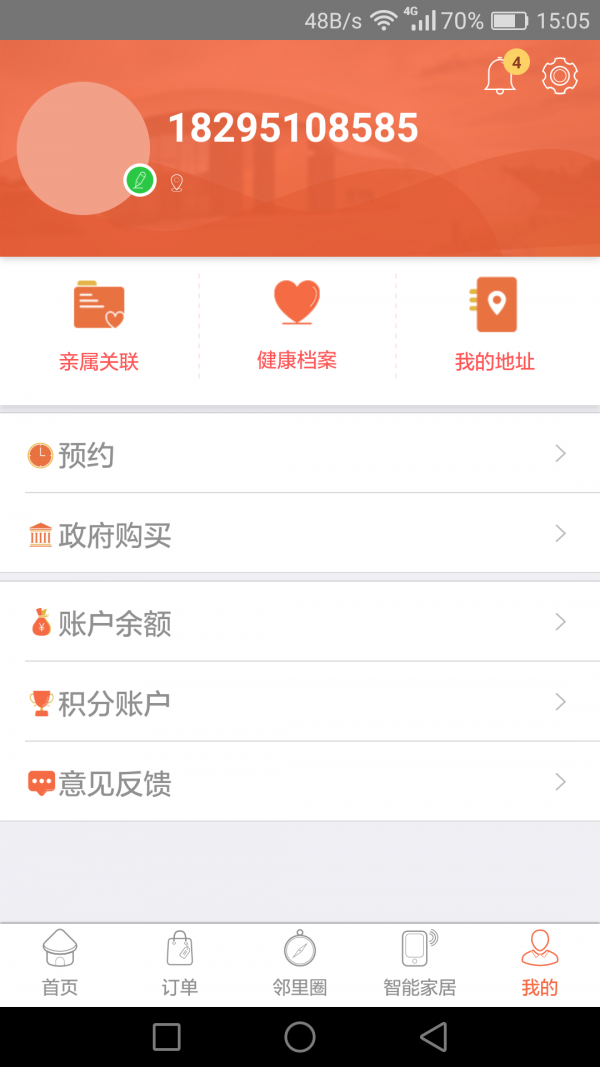This screenshot has height=1067, width=600.
Task: Open 健康档案 health records
Action: pyautogui.click(x=297, y=326)
